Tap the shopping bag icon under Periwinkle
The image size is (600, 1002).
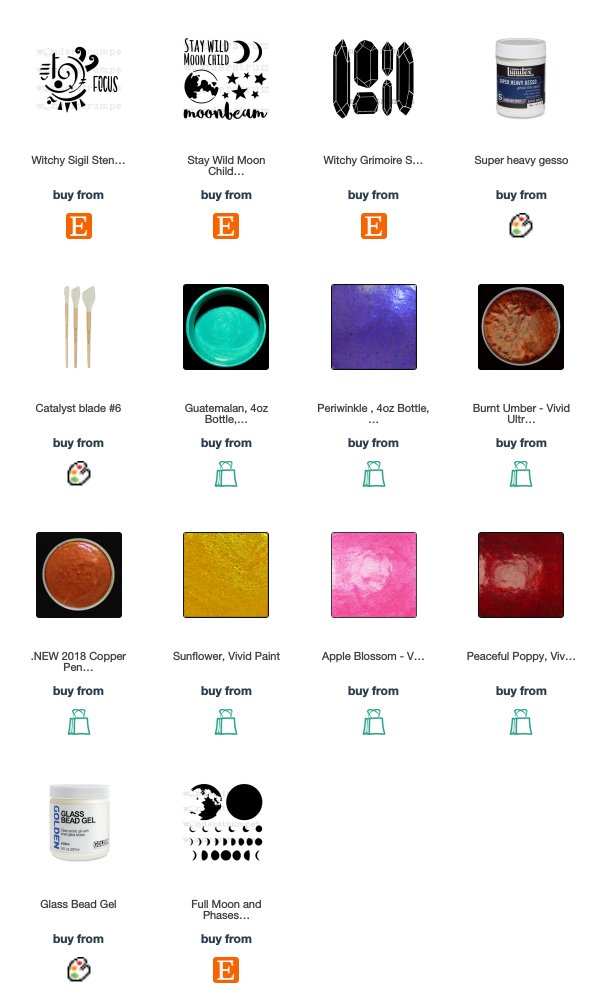[x=373, y=474]
